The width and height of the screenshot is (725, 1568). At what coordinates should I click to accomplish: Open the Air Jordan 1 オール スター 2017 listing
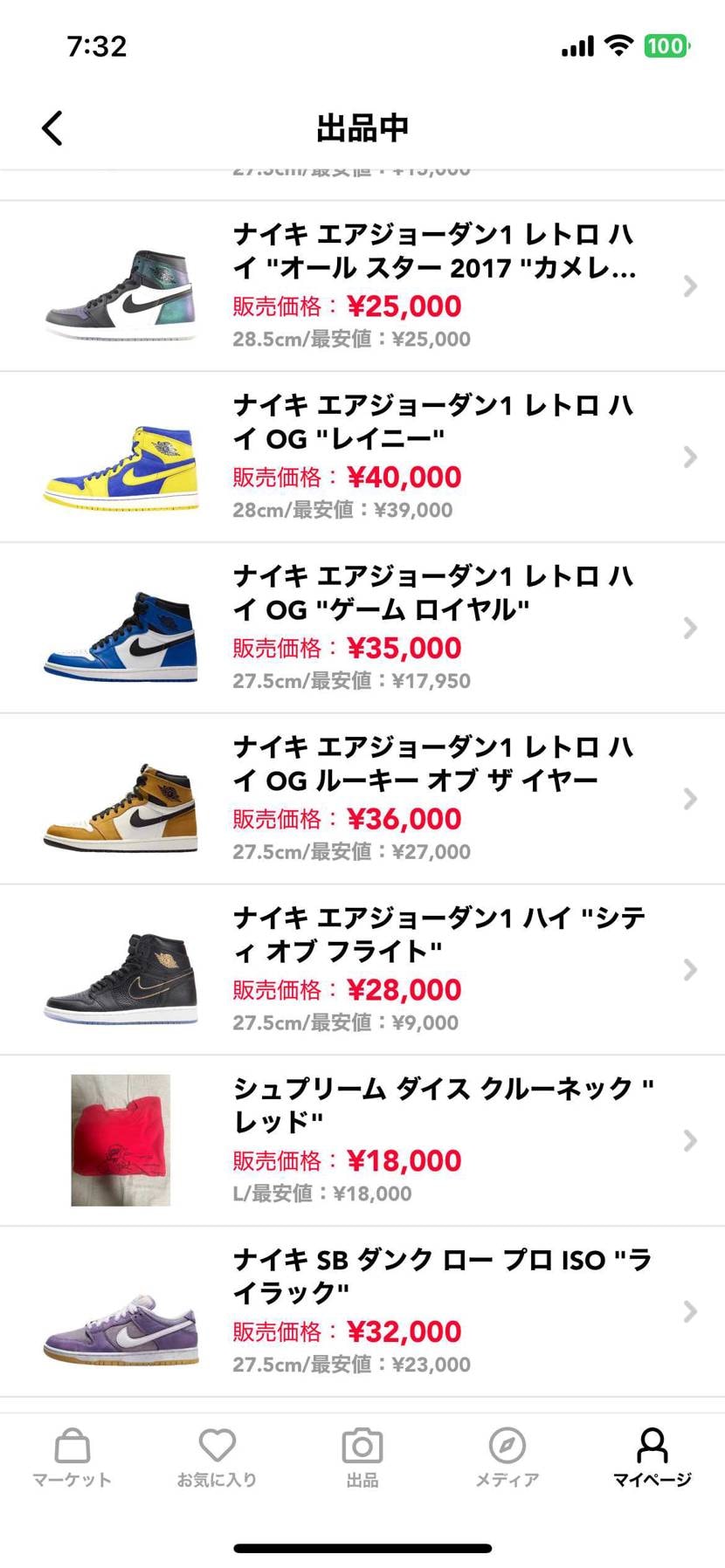point(362,286)
